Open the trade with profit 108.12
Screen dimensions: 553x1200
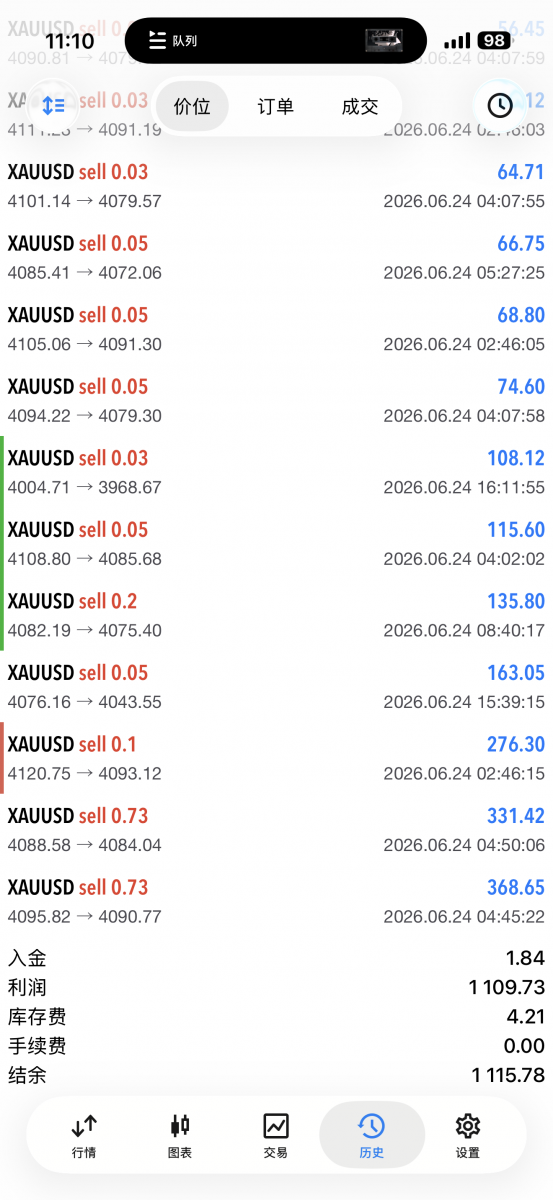(x=276, y=472)
